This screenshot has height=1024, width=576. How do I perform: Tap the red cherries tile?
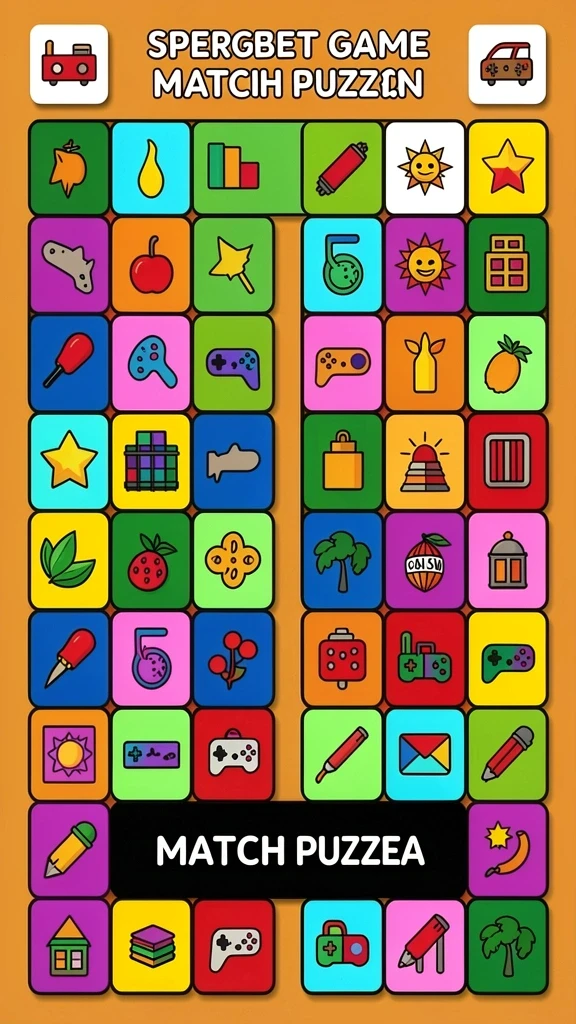pyautogui.click(x=233, y=658)
